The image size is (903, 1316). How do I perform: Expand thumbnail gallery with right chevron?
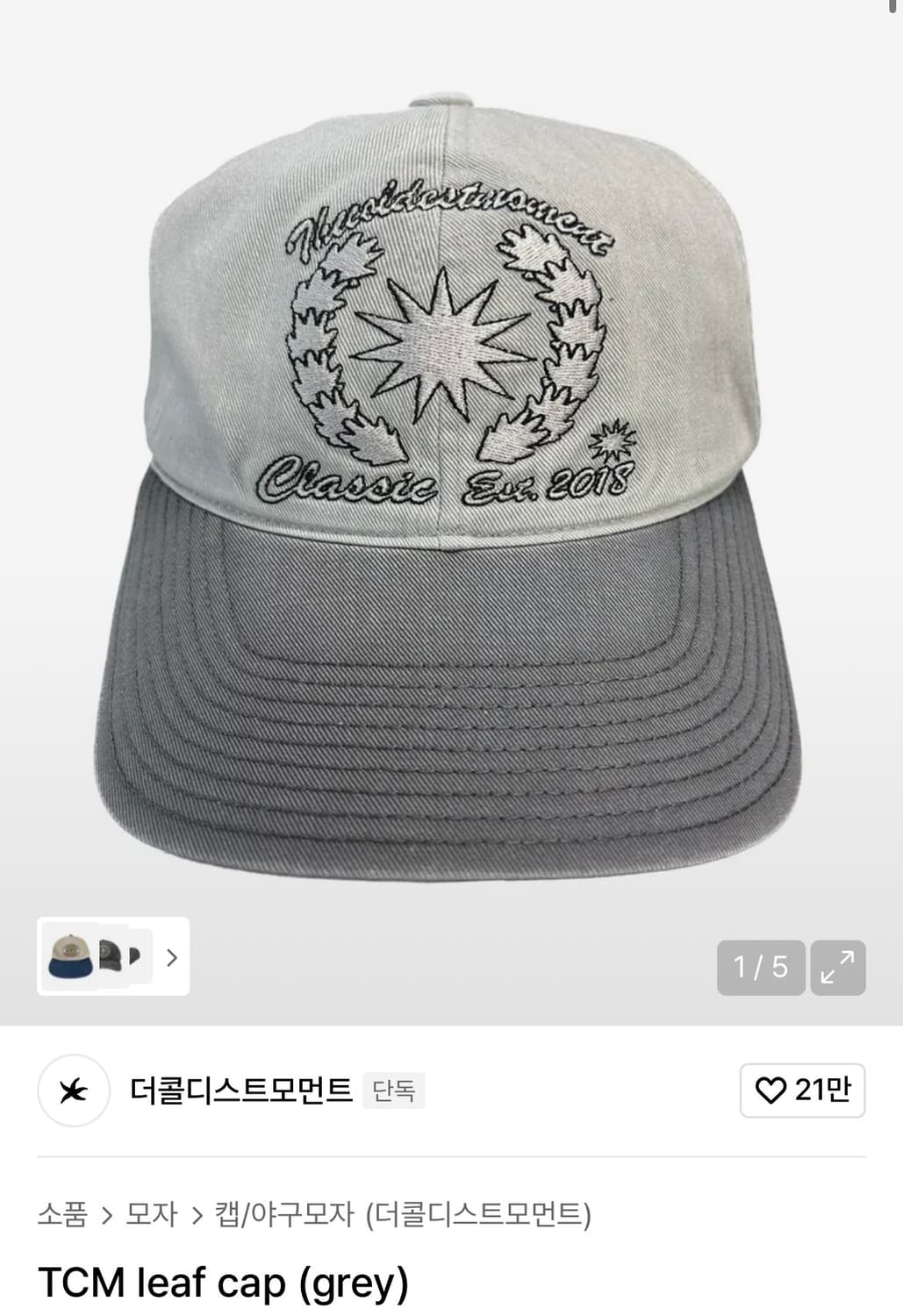[172, 958]
